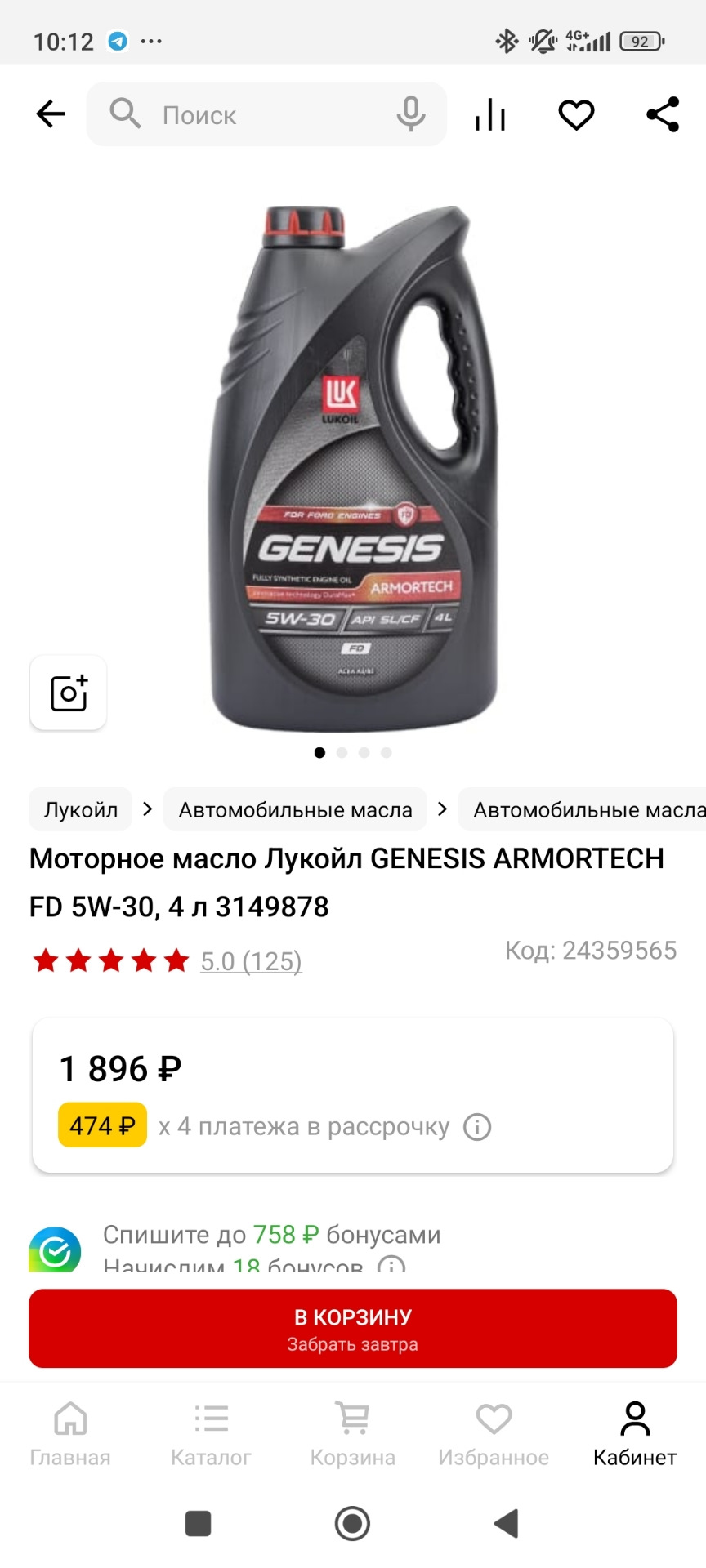Go back using the arrow icon

coord(51,114)
